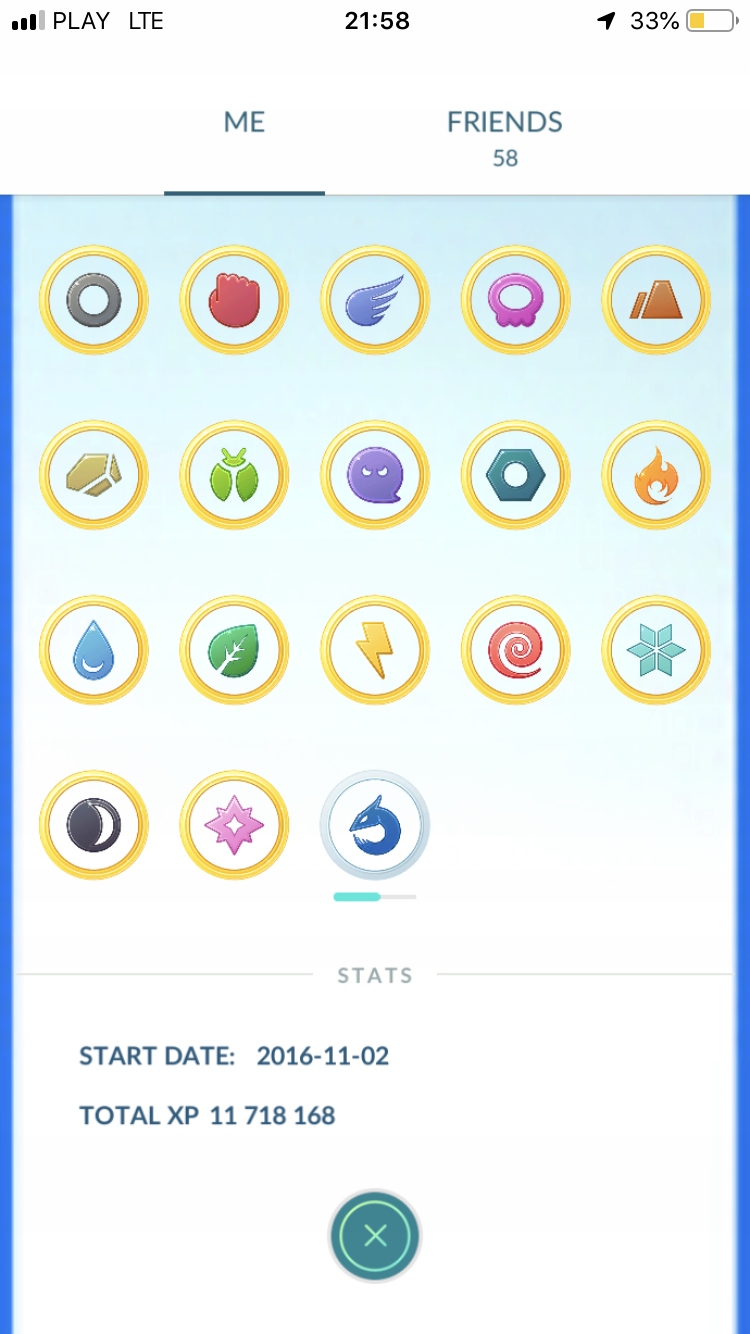Open the Fire type flame medal
The width and height of the screenshot is (750, 1334).
pyautogui.click(x=657, y=475)
